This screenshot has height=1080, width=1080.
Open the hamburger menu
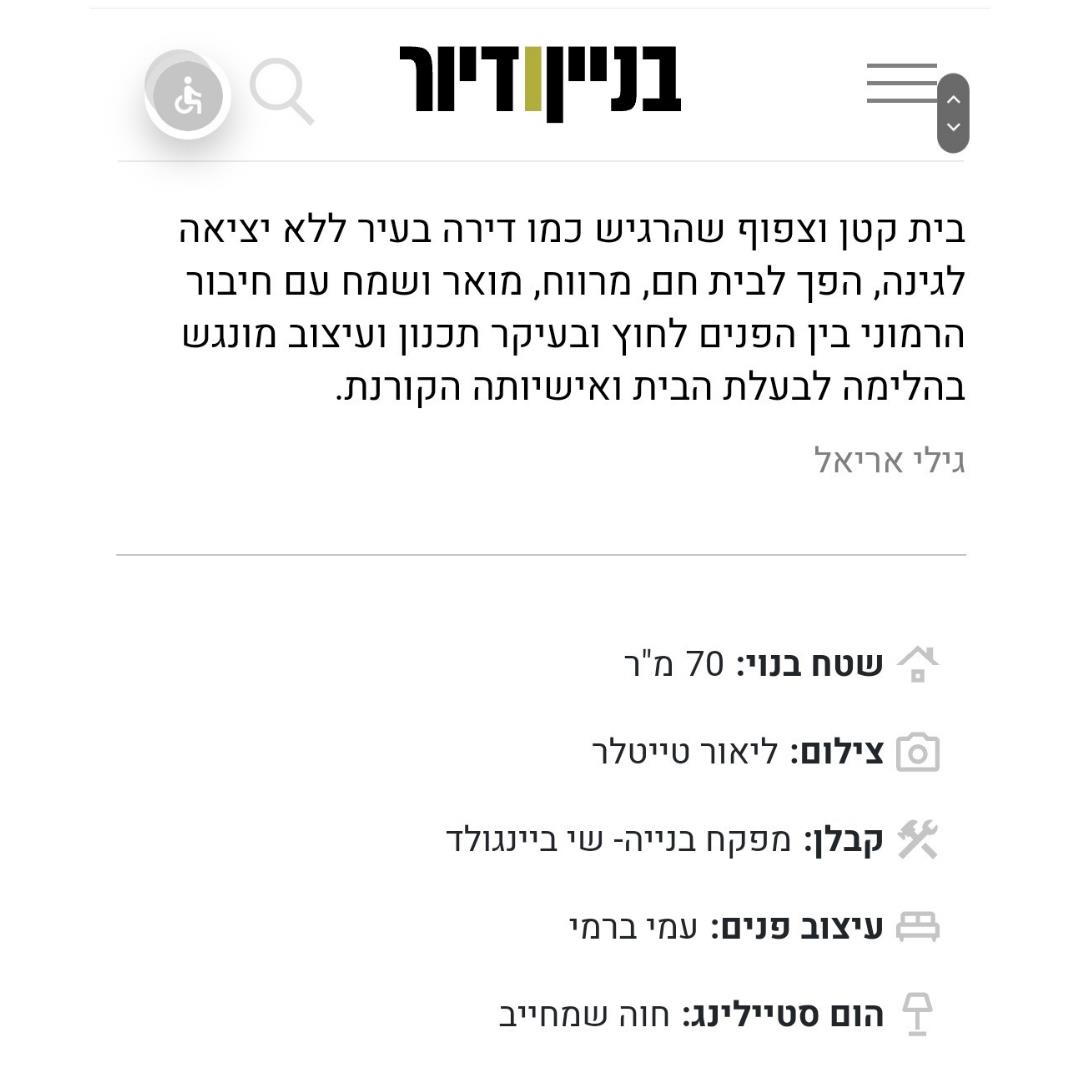902,83
